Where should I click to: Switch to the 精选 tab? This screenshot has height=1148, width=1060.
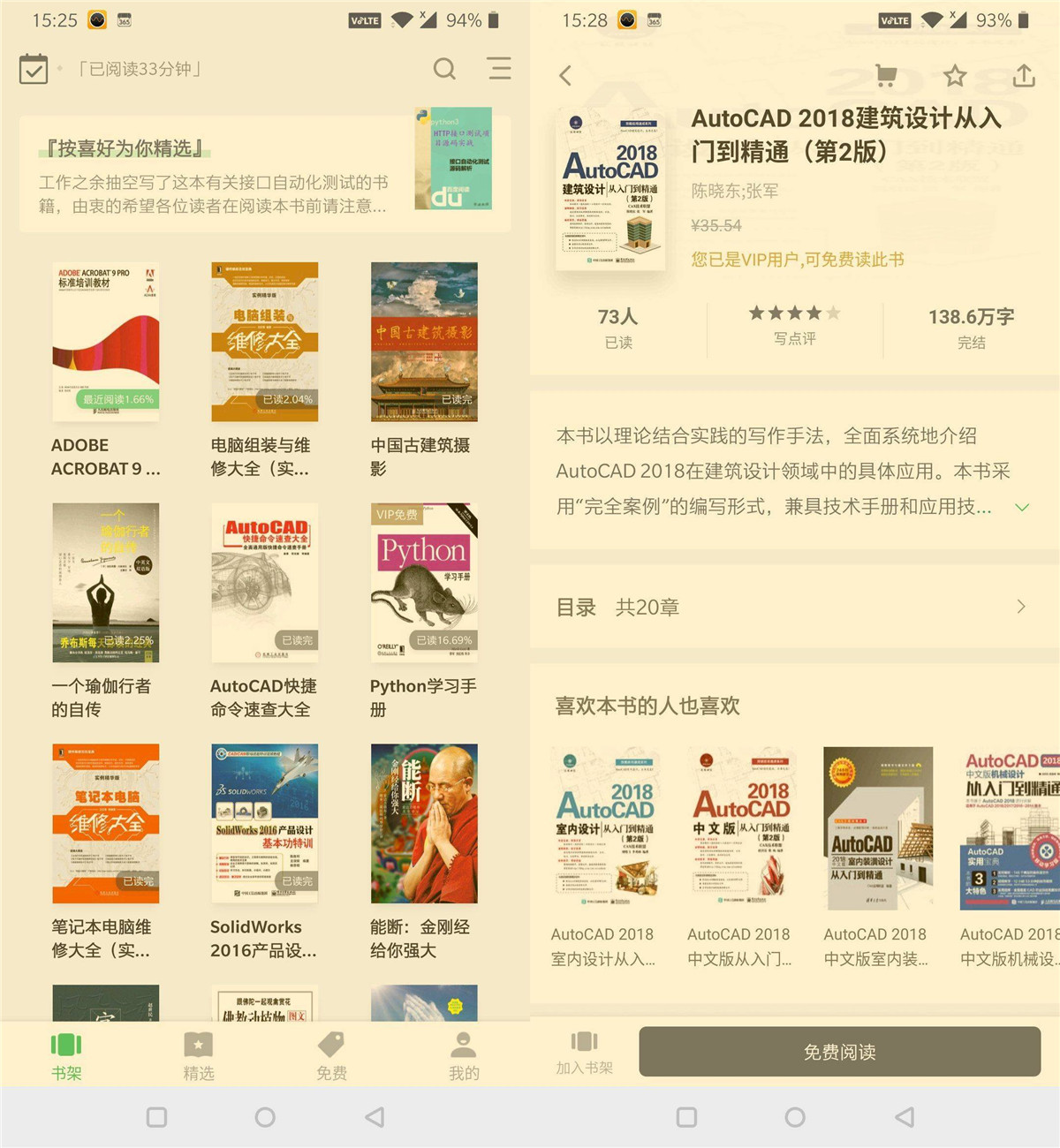point(199,1055)
